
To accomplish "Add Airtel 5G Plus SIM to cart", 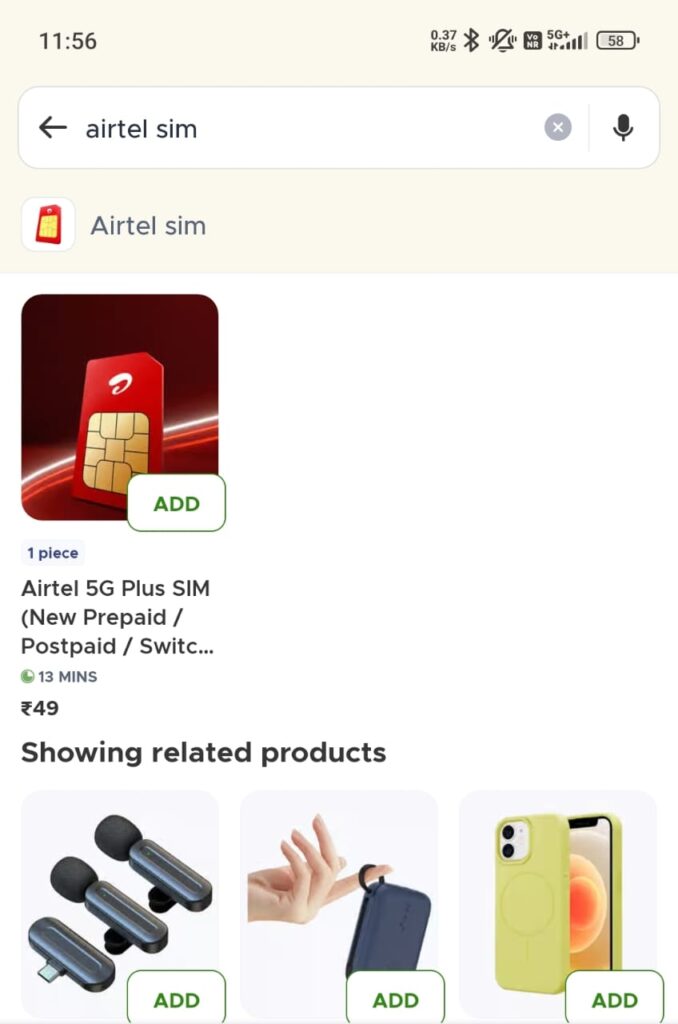I will (176, 503).
